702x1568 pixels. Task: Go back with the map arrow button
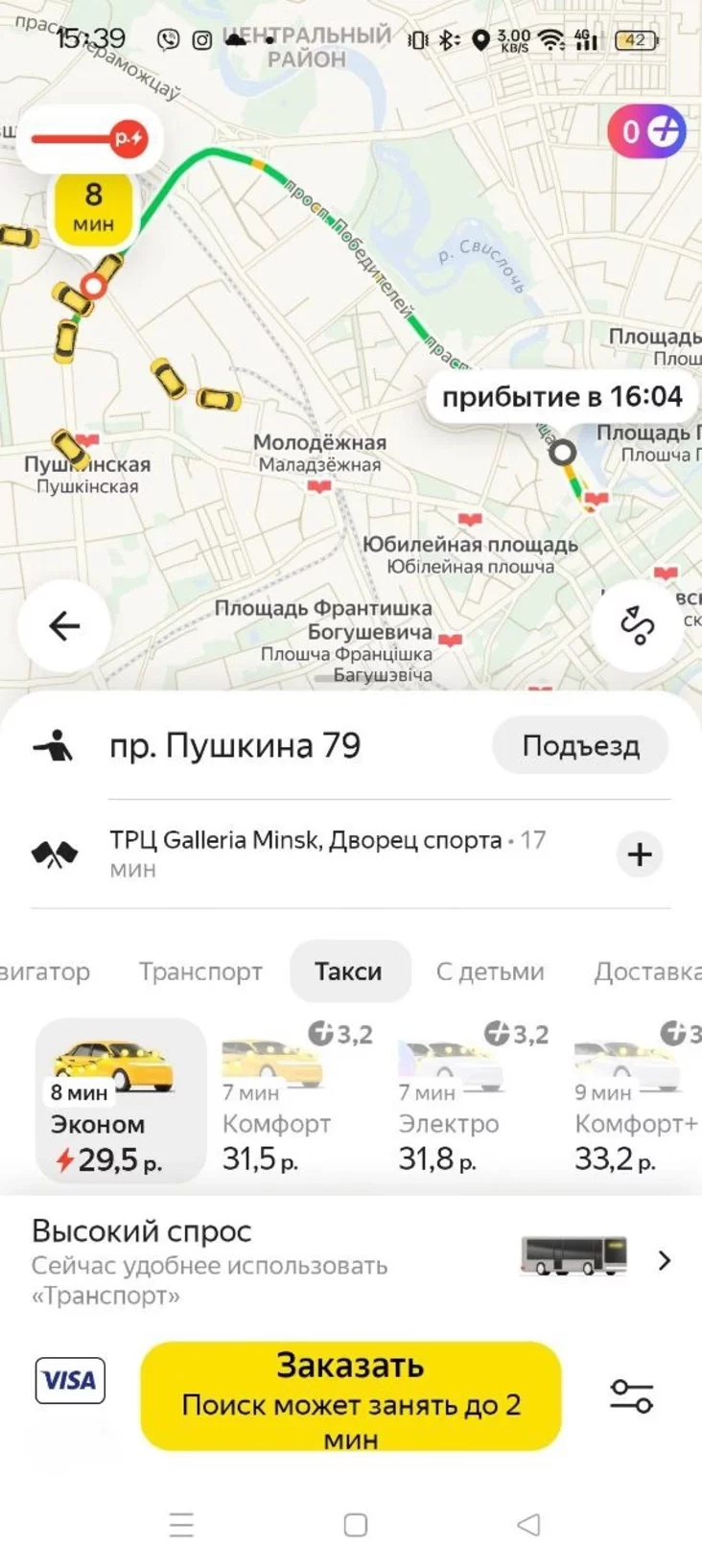[64, 626]
